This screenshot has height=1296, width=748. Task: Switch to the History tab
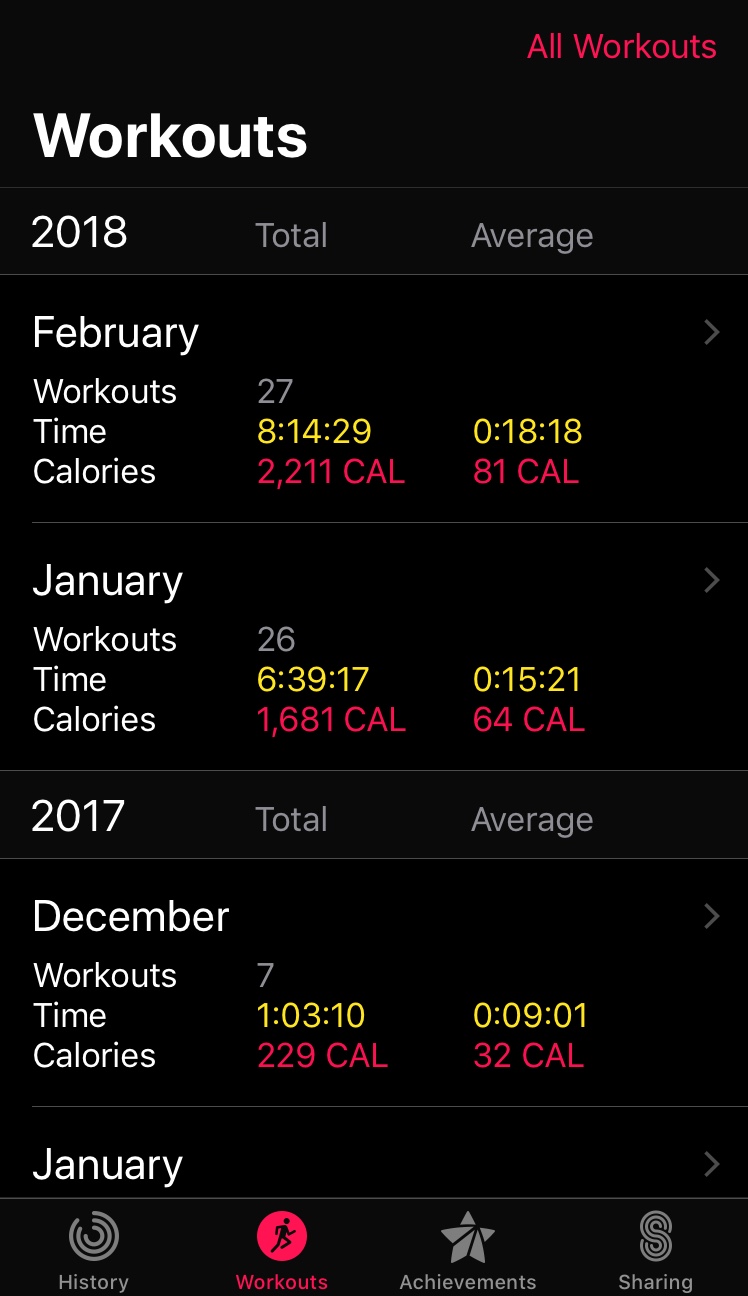pyautogui.click(x=93, y=1249)
